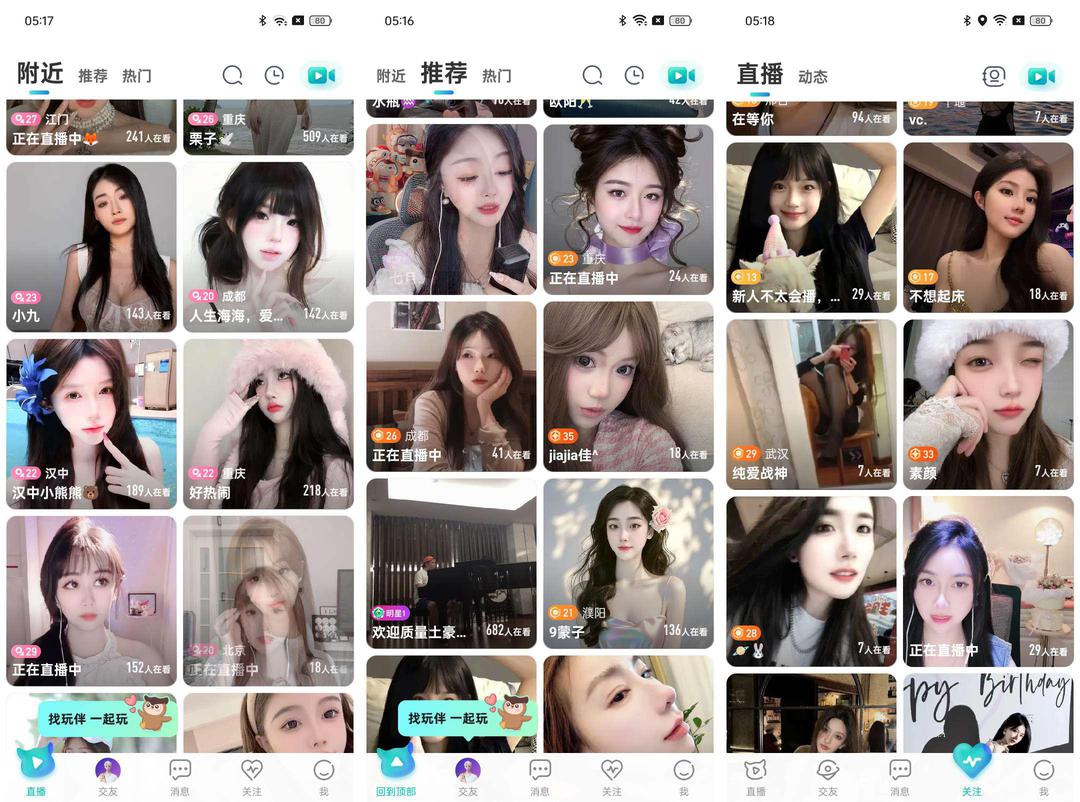Switch to the 动态 tab
The width and height of the screenshot is (1080, 802).
(x=812, y=77)
